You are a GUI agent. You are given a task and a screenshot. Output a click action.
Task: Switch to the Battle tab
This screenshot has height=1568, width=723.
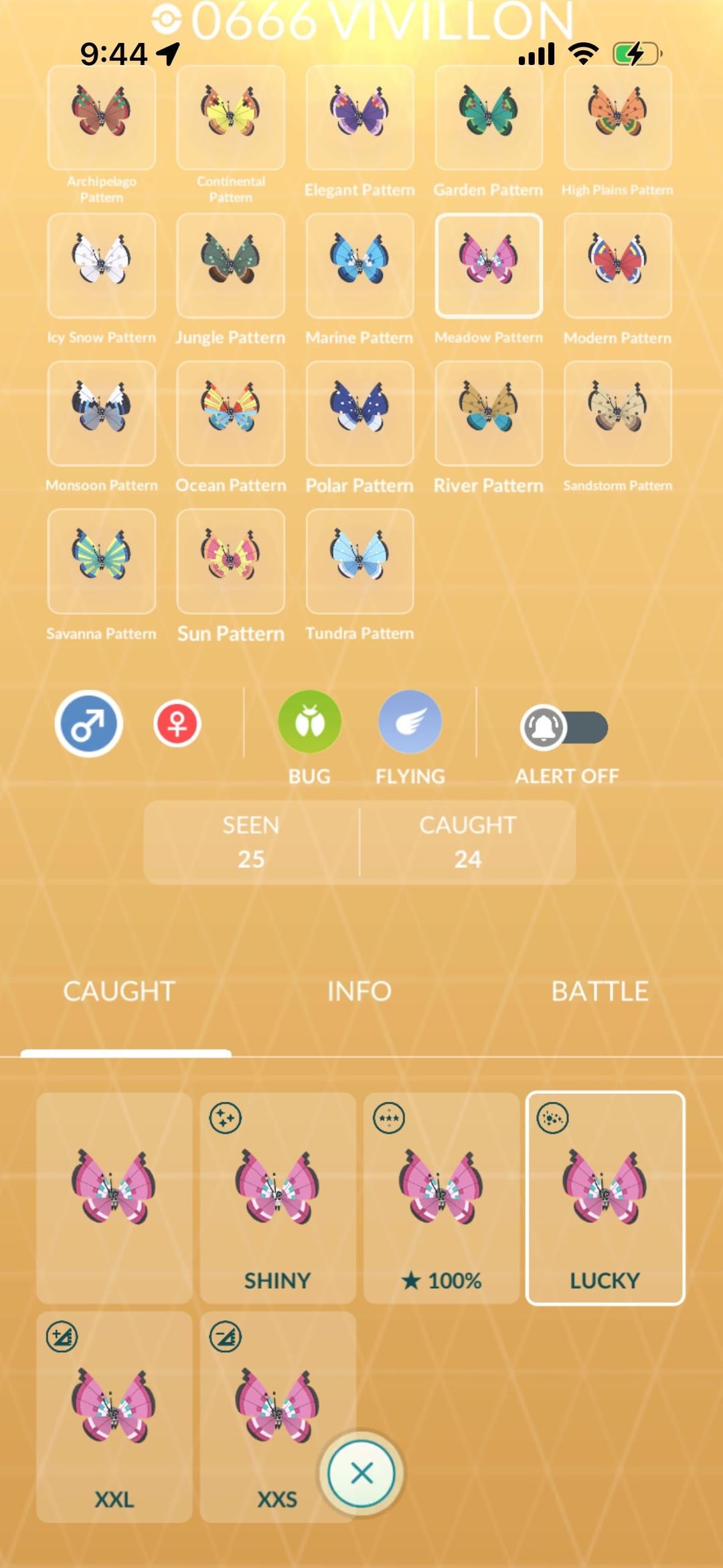[x=599, y=991]
